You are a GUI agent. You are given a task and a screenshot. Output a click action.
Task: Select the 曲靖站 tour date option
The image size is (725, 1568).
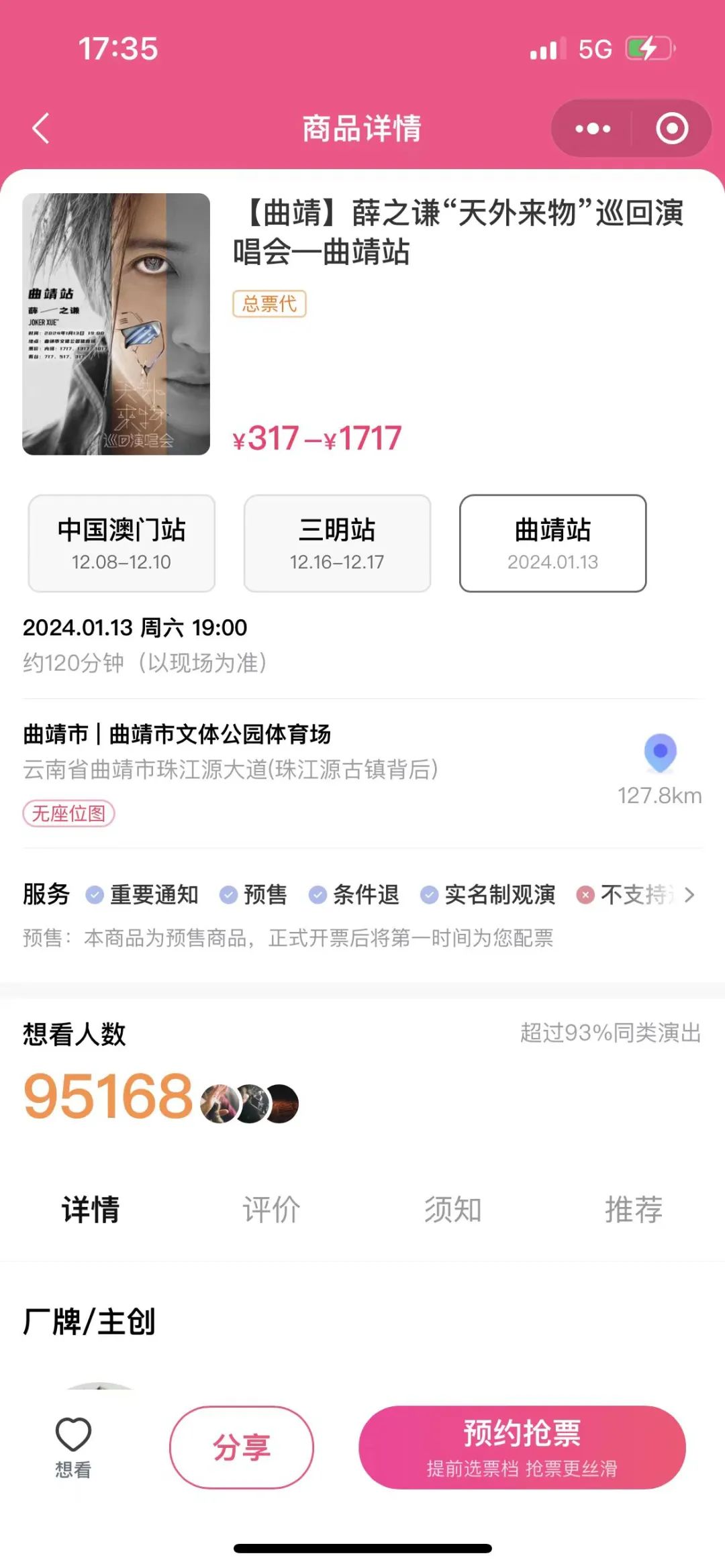click(553, 543)
